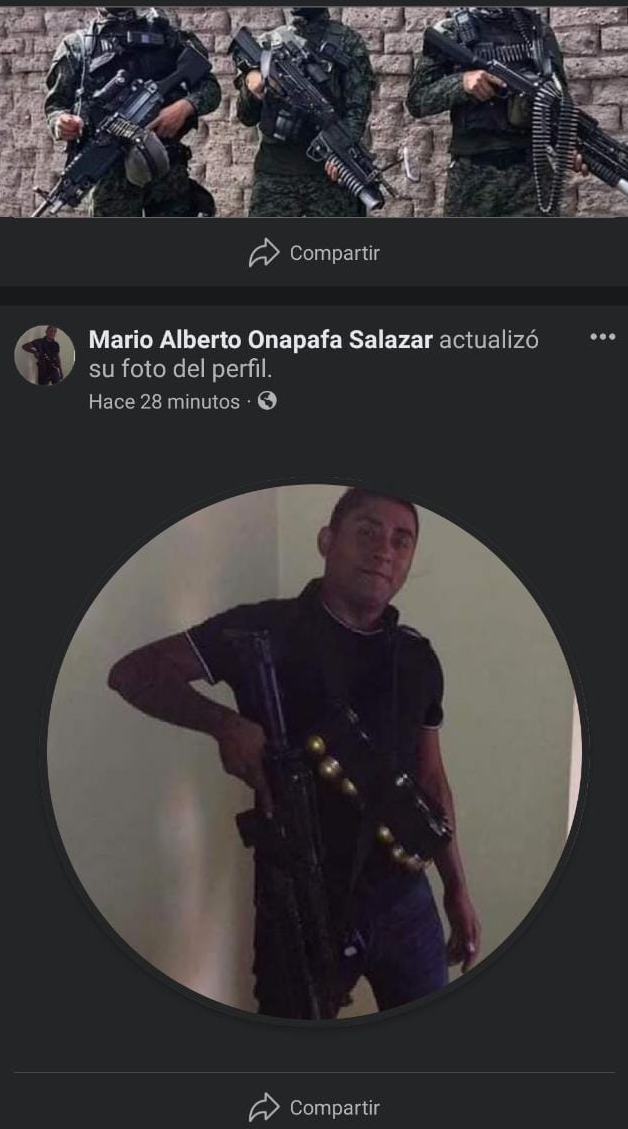This screenshot has height=1129, width=628.
Task: Open the top post's cover image
Action: click(314, 110)
